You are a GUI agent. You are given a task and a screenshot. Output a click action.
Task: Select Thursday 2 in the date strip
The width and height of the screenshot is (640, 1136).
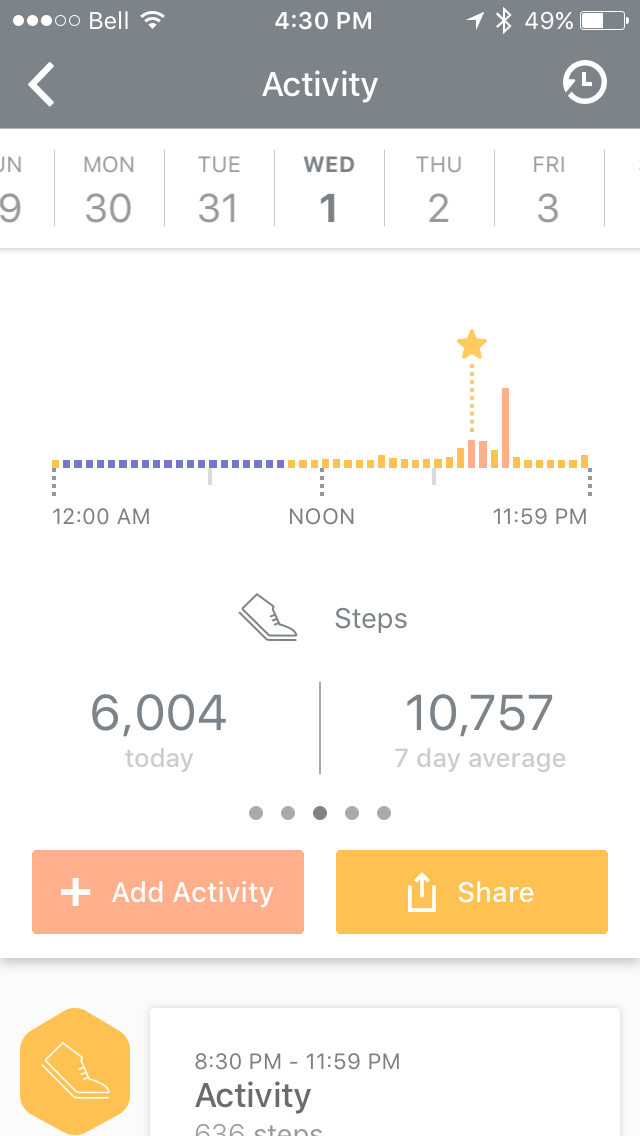[x=439, y=190]
